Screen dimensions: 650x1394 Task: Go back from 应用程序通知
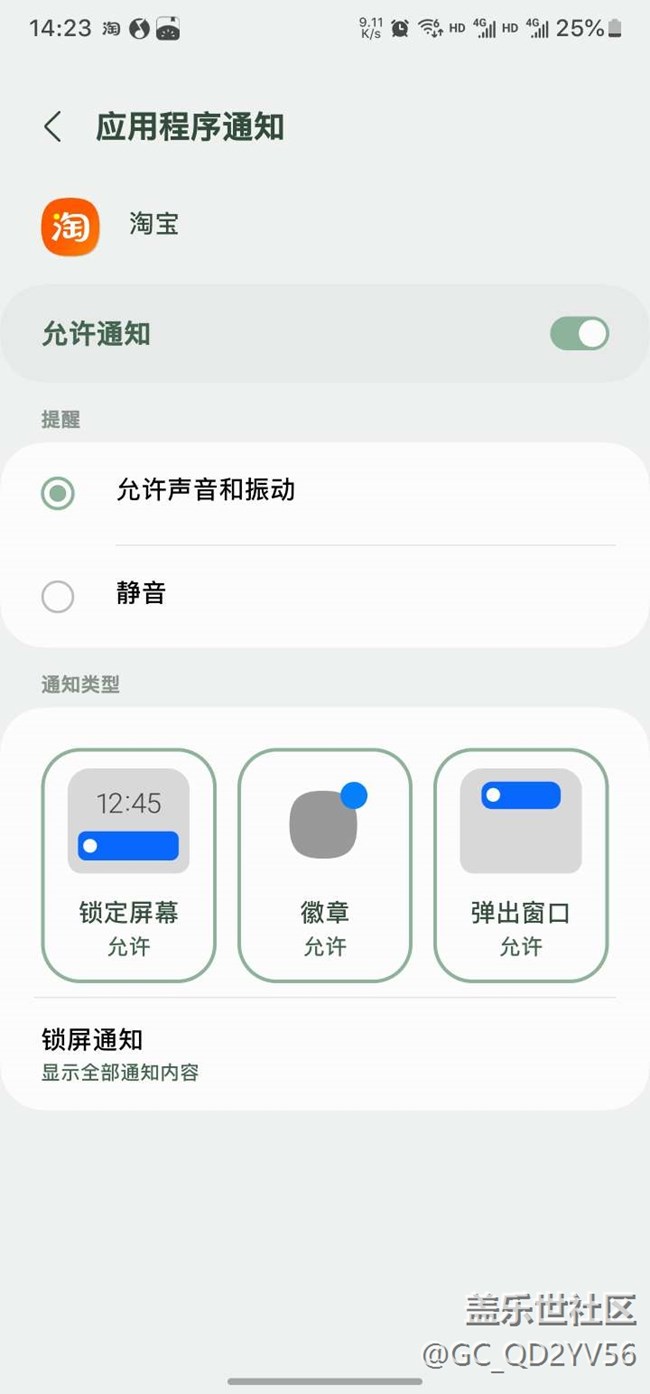pos(53,128)
